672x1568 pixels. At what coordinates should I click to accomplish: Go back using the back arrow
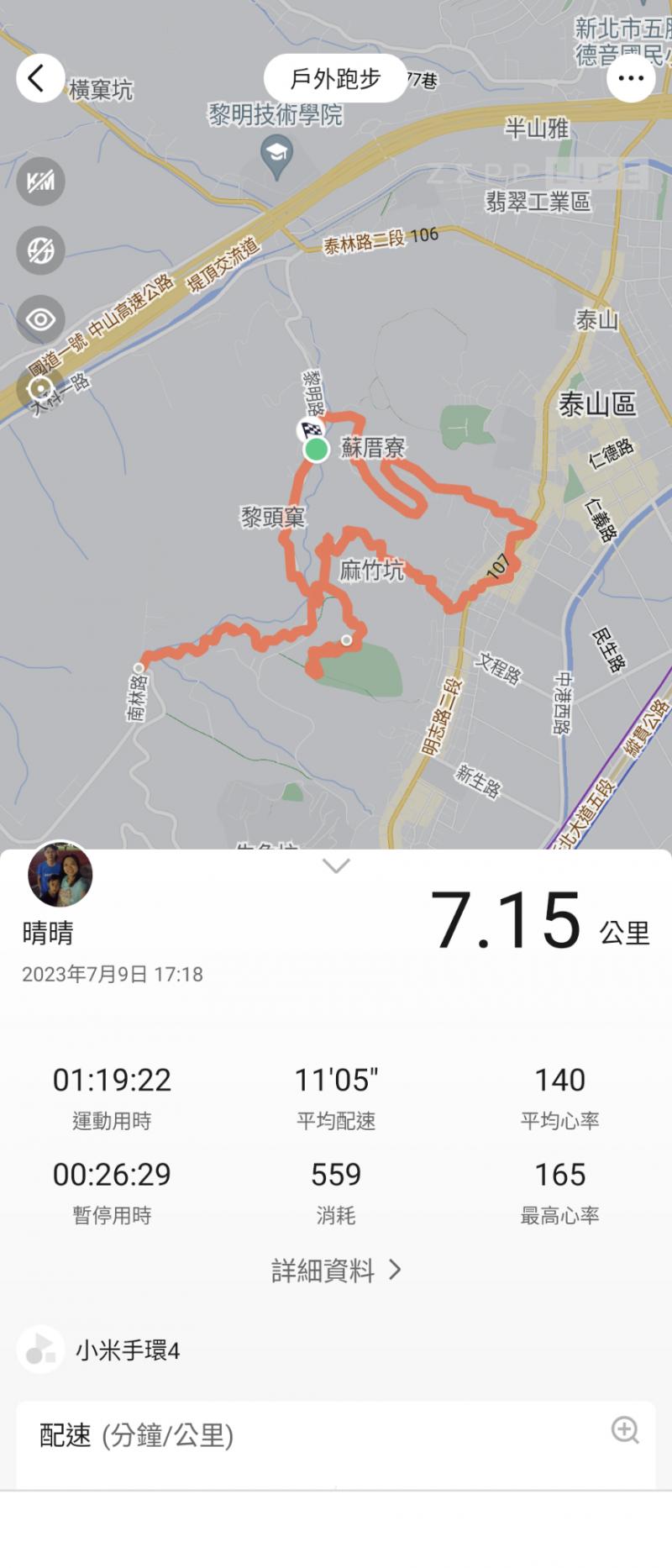point(39,79)
